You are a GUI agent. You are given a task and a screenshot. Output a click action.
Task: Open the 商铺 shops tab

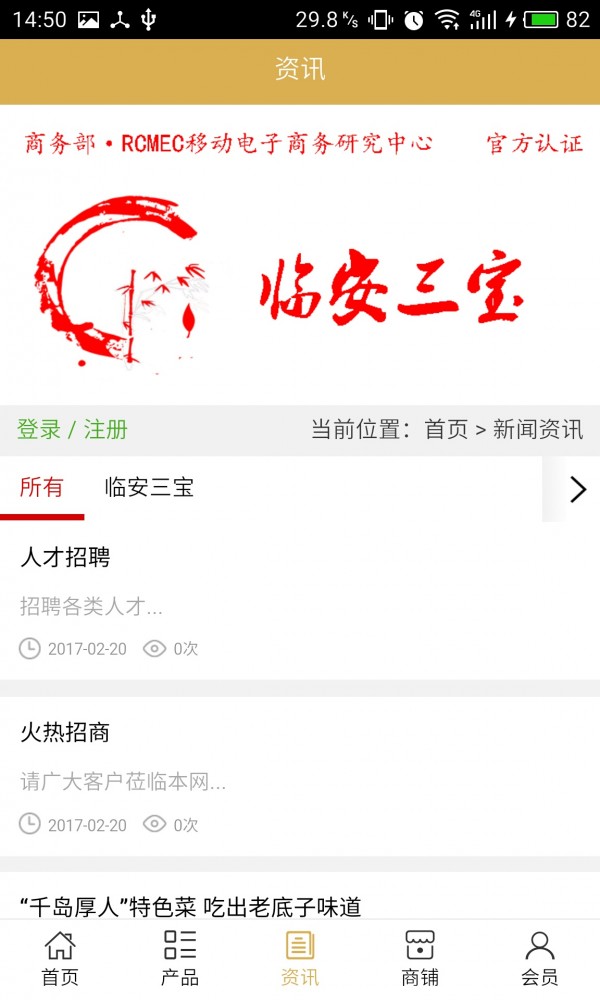point(420,959)
